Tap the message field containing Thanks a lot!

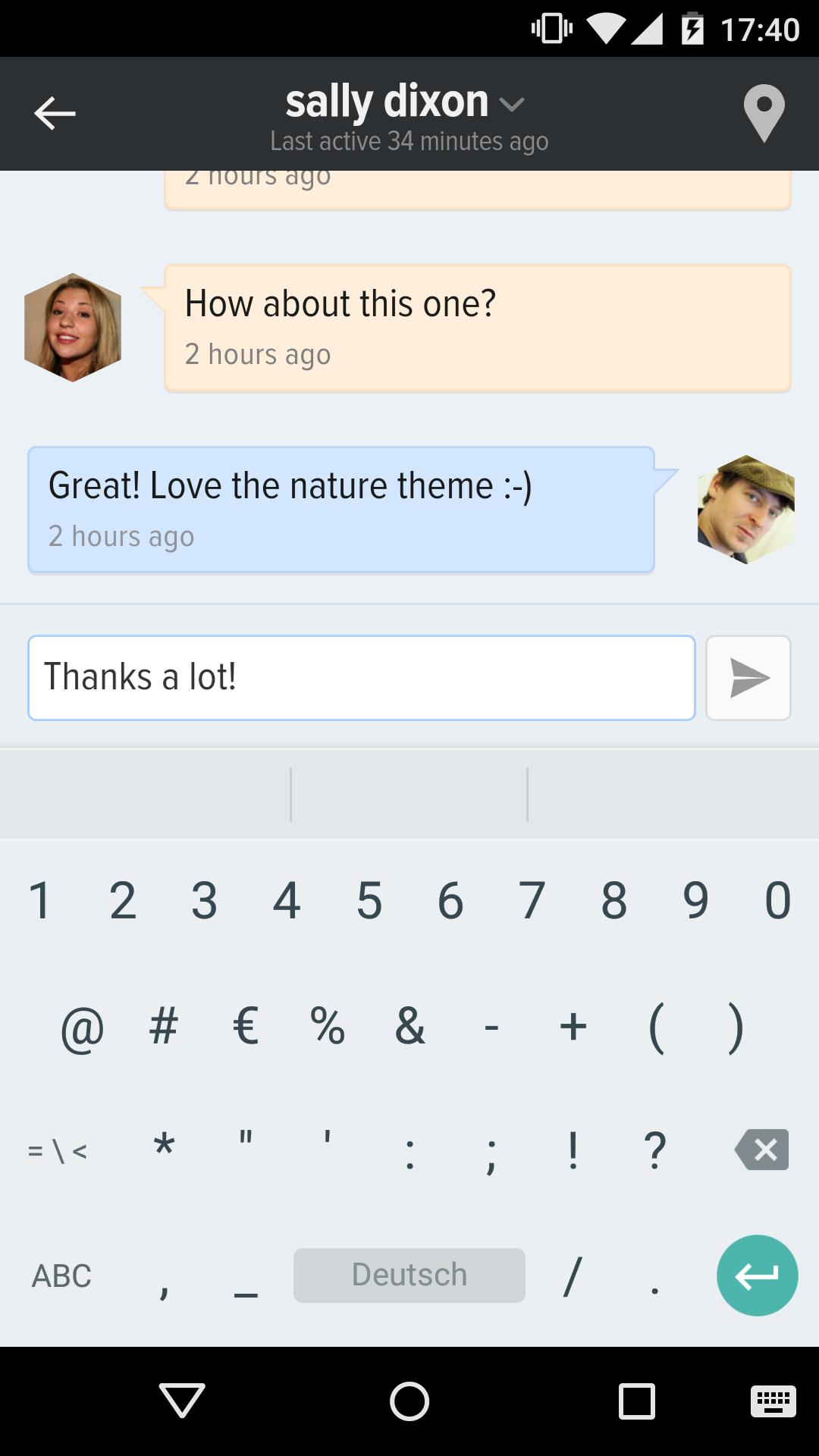(x=361, y=676)
